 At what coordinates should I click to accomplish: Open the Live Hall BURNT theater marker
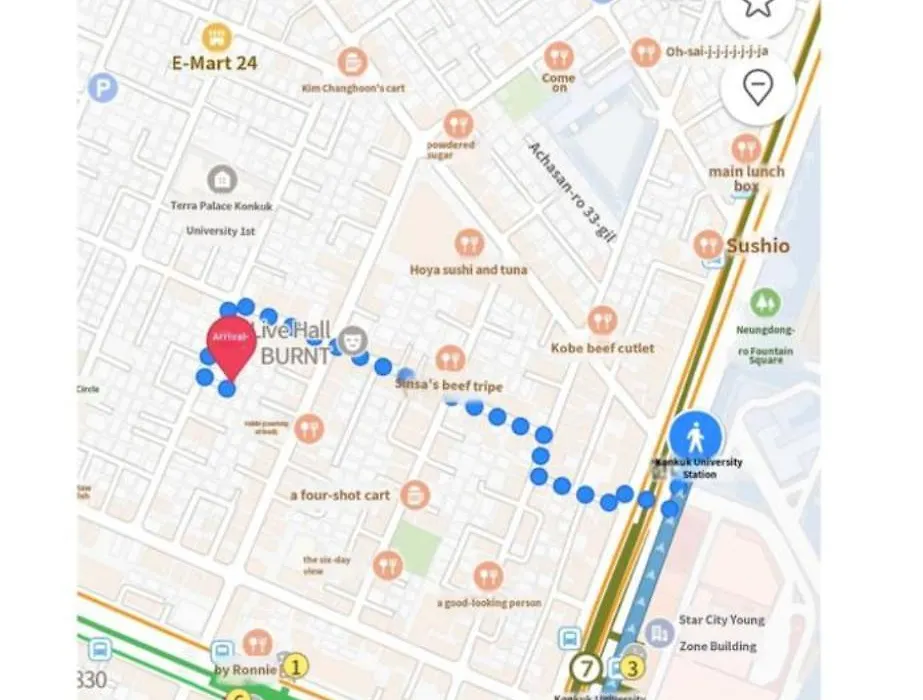click(350, 341)
